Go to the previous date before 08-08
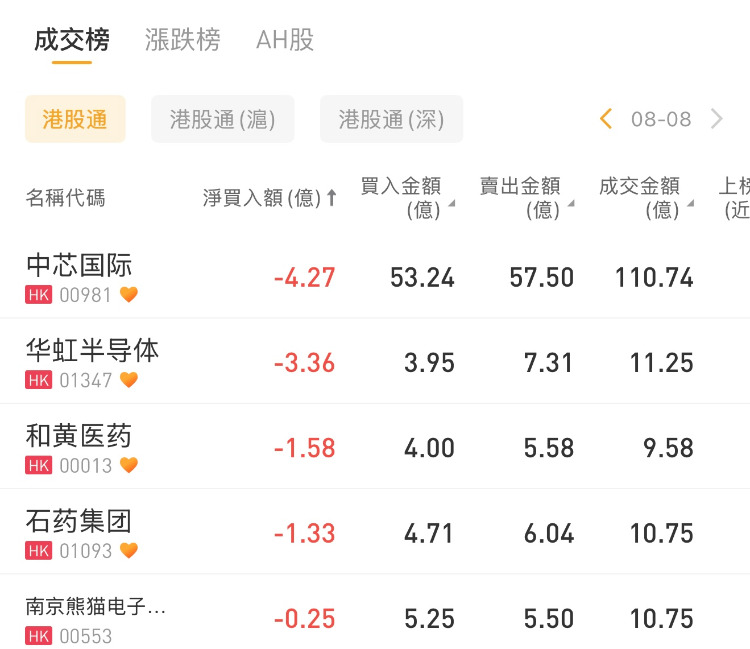Viewport: 750px width, 649px height. [x=605, y=119]
